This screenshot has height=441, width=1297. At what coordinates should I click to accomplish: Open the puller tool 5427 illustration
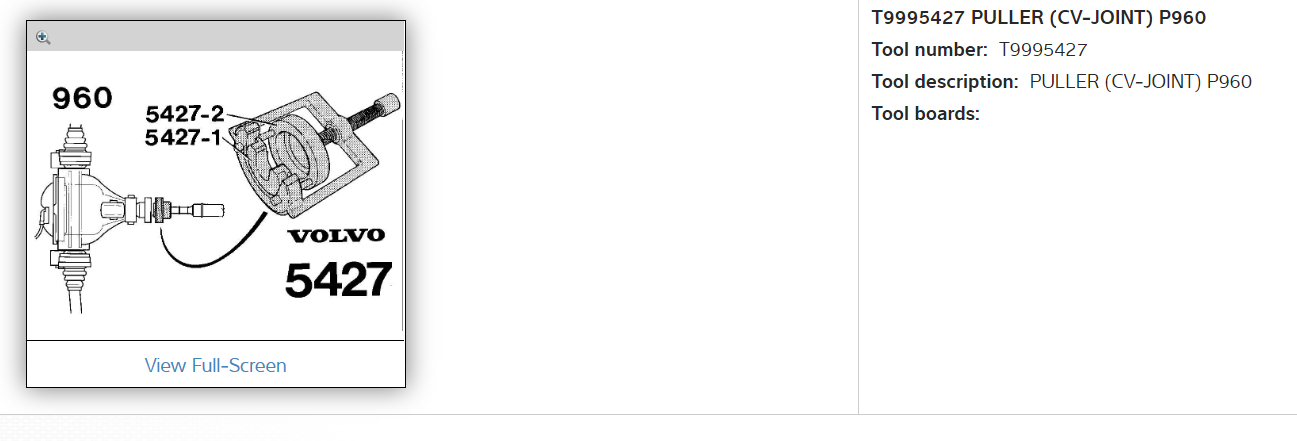pos(215,195)
